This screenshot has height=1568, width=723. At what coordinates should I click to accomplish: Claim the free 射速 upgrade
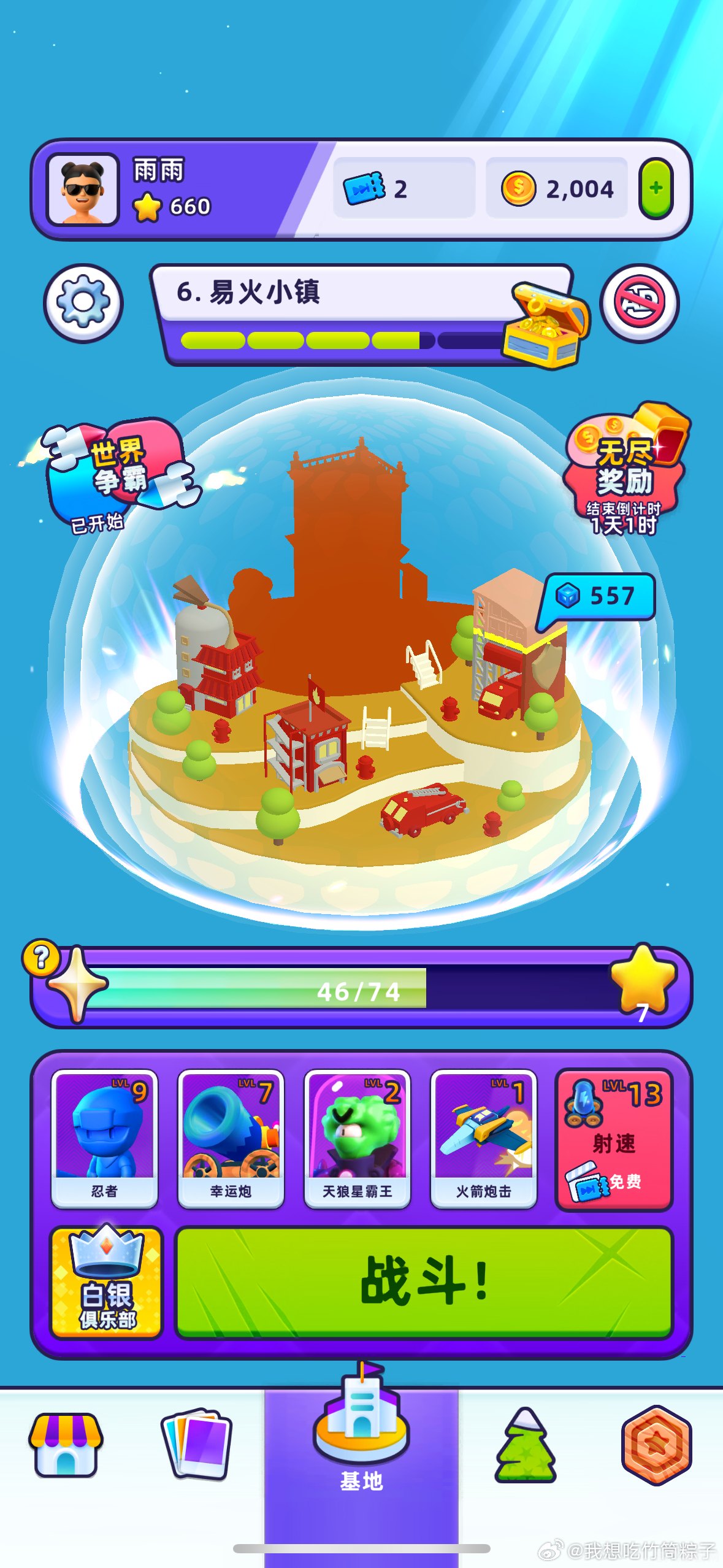click(x=614, y=1140)
